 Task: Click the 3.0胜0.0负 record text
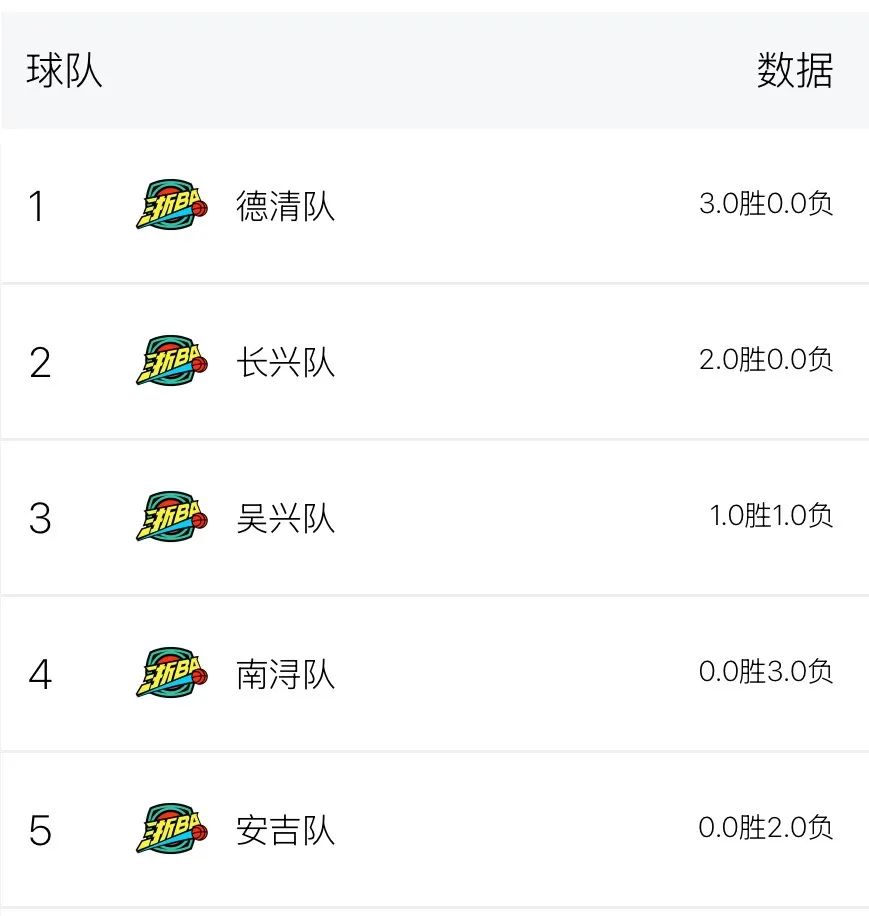(x=764, y=203)
